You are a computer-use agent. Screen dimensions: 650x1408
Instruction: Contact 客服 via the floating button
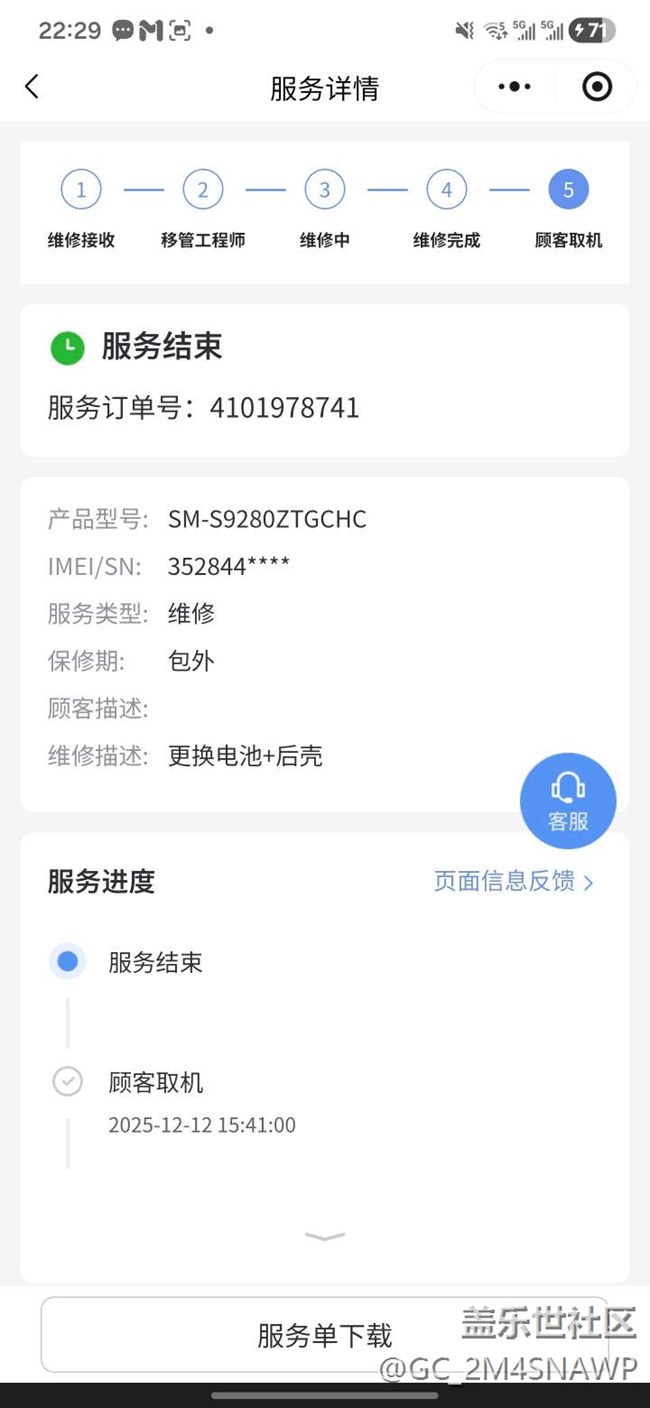click(x=568, y=801)
